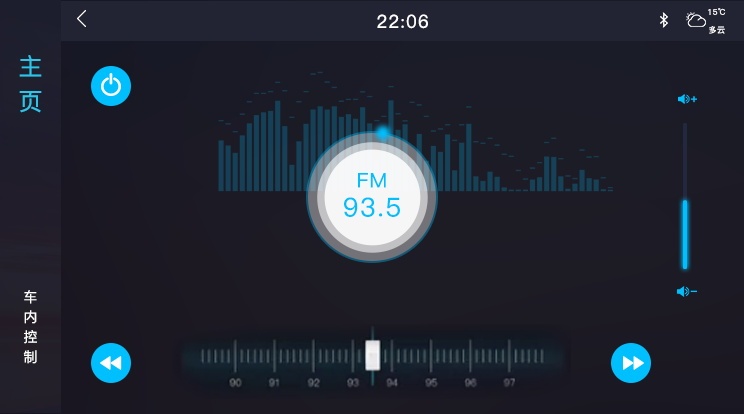
Task: Switch to 车内控制 in-car controls
Action: 31,327
